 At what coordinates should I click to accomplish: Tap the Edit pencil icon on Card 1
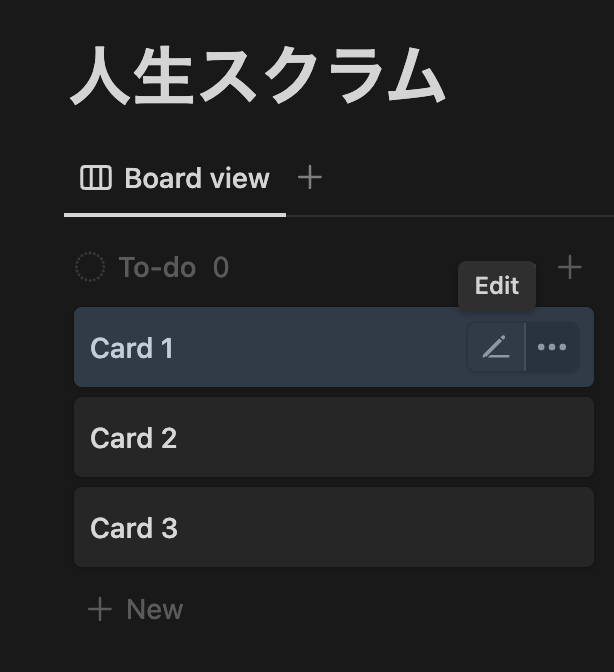(x=496, y=348)
